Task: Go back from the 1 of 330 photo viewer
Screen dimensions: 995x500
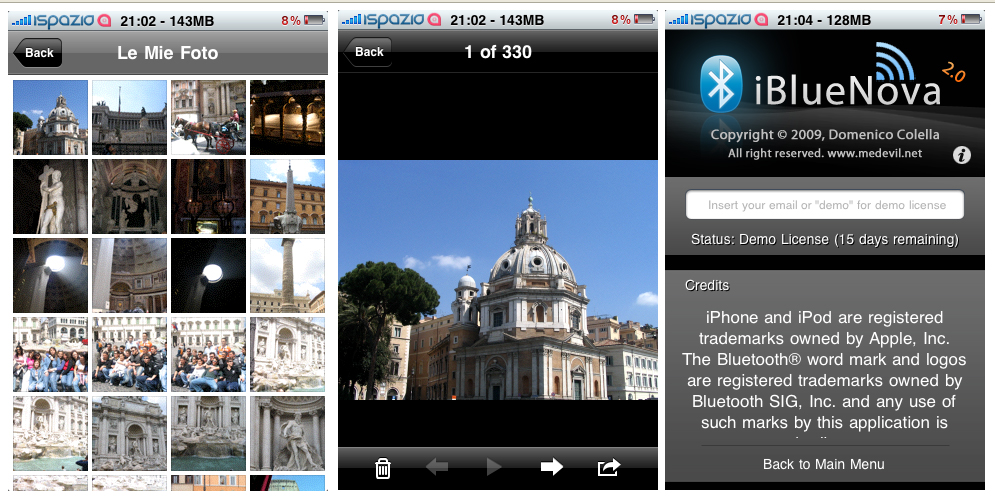Action: click(x=368, y=52)
